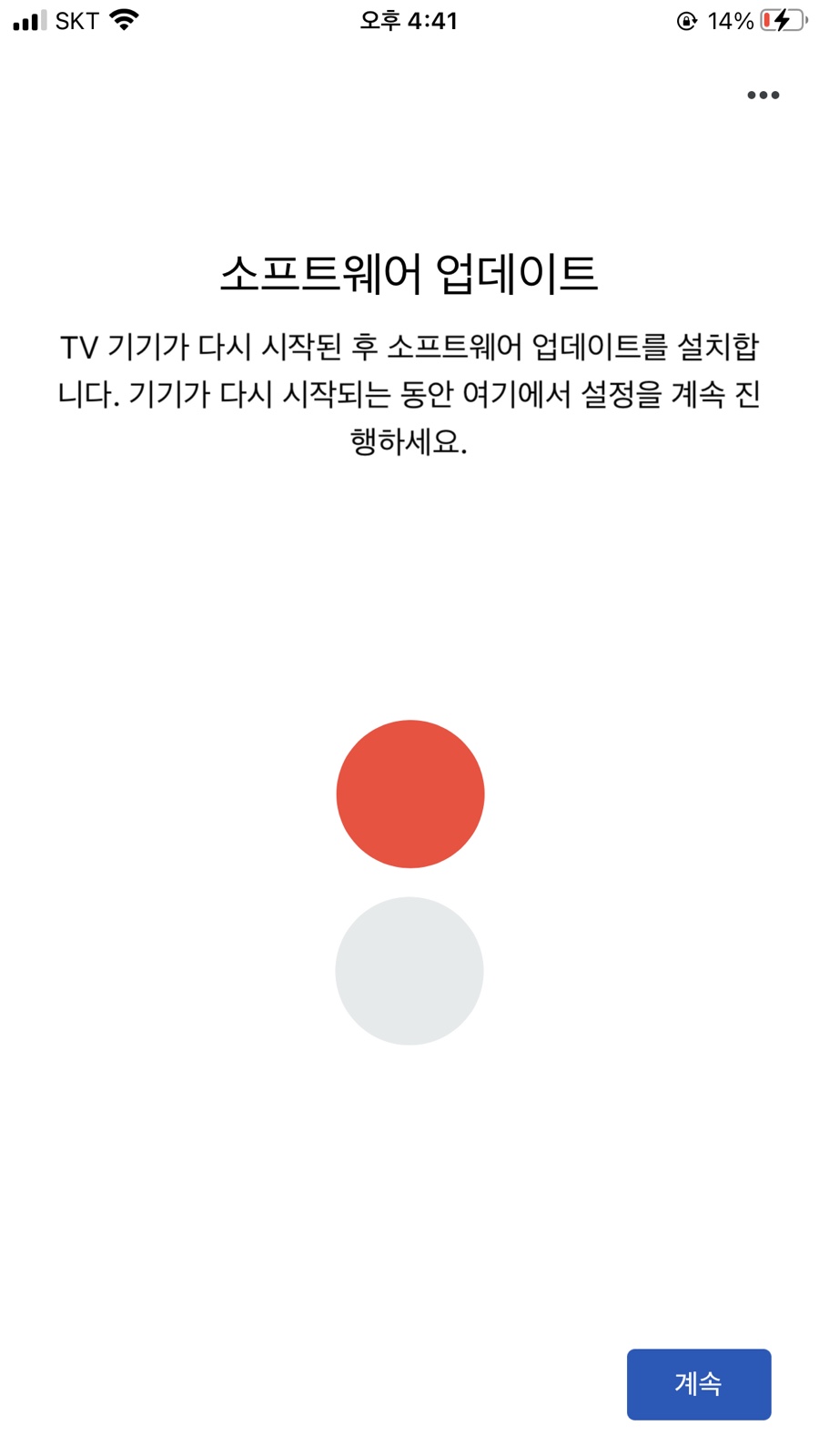Open the three-dot overflow menu
Viewport: 819px width, 1456px height.
[763, 95]
